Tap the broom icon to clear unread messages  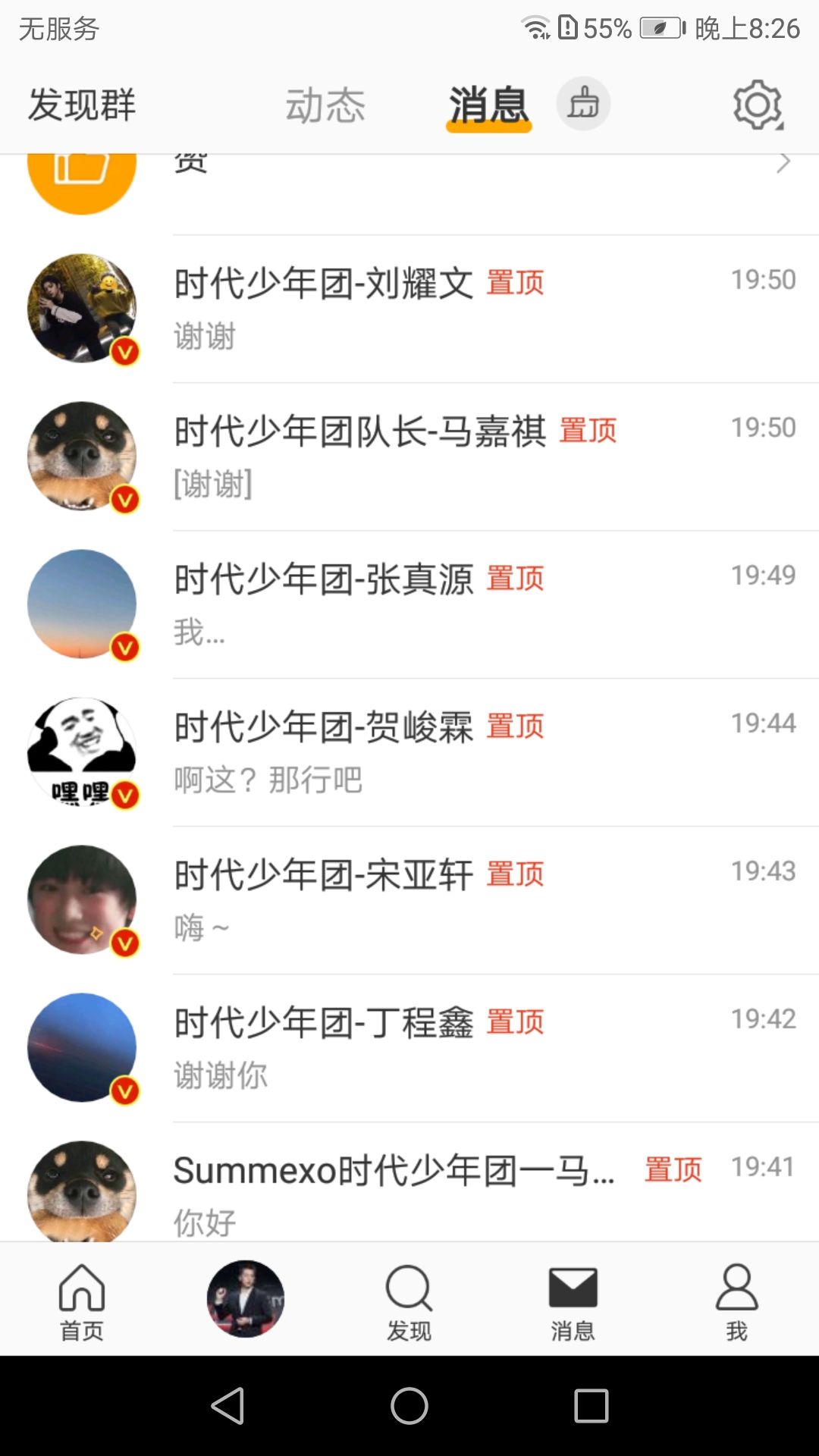click(x=583, y=104)
